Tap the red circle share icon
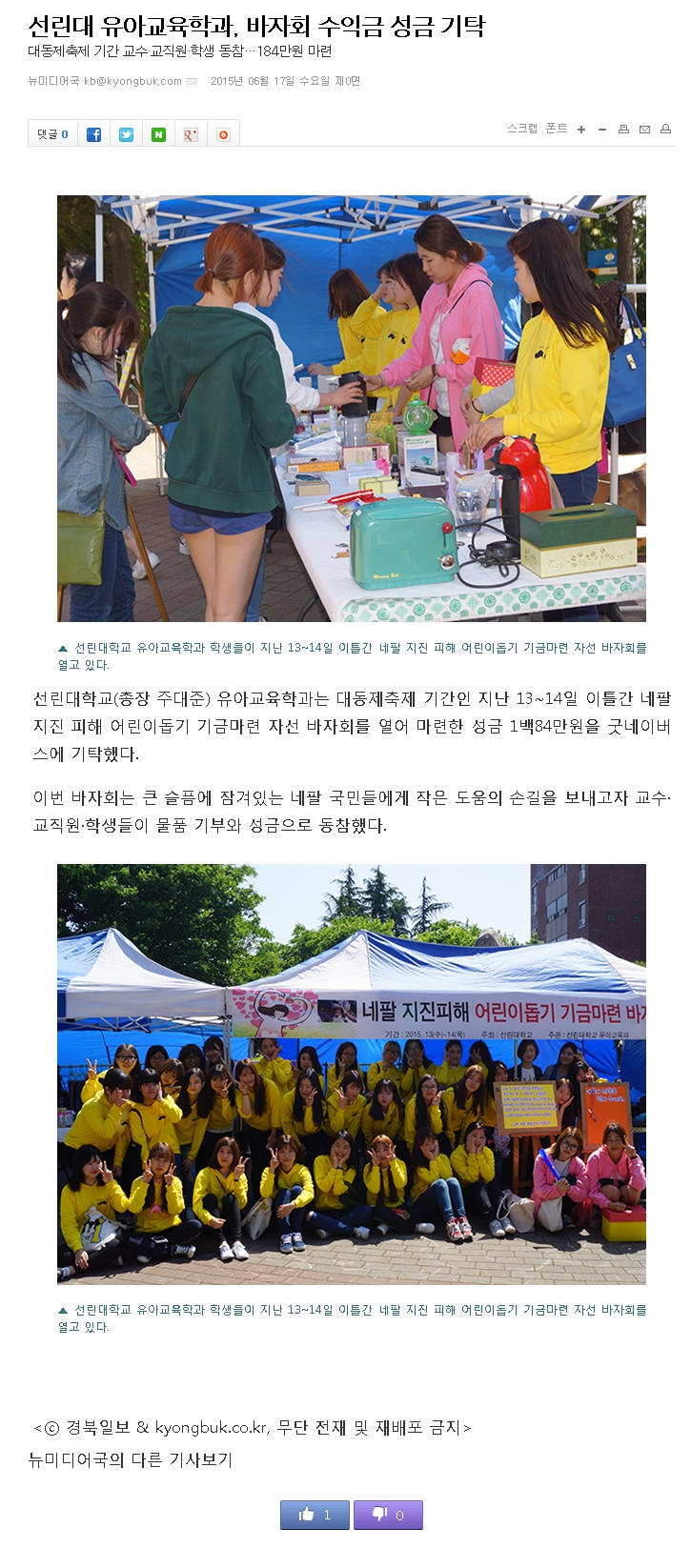Image resolution: width=691 pixels, height=1568 pixels. 223,134
